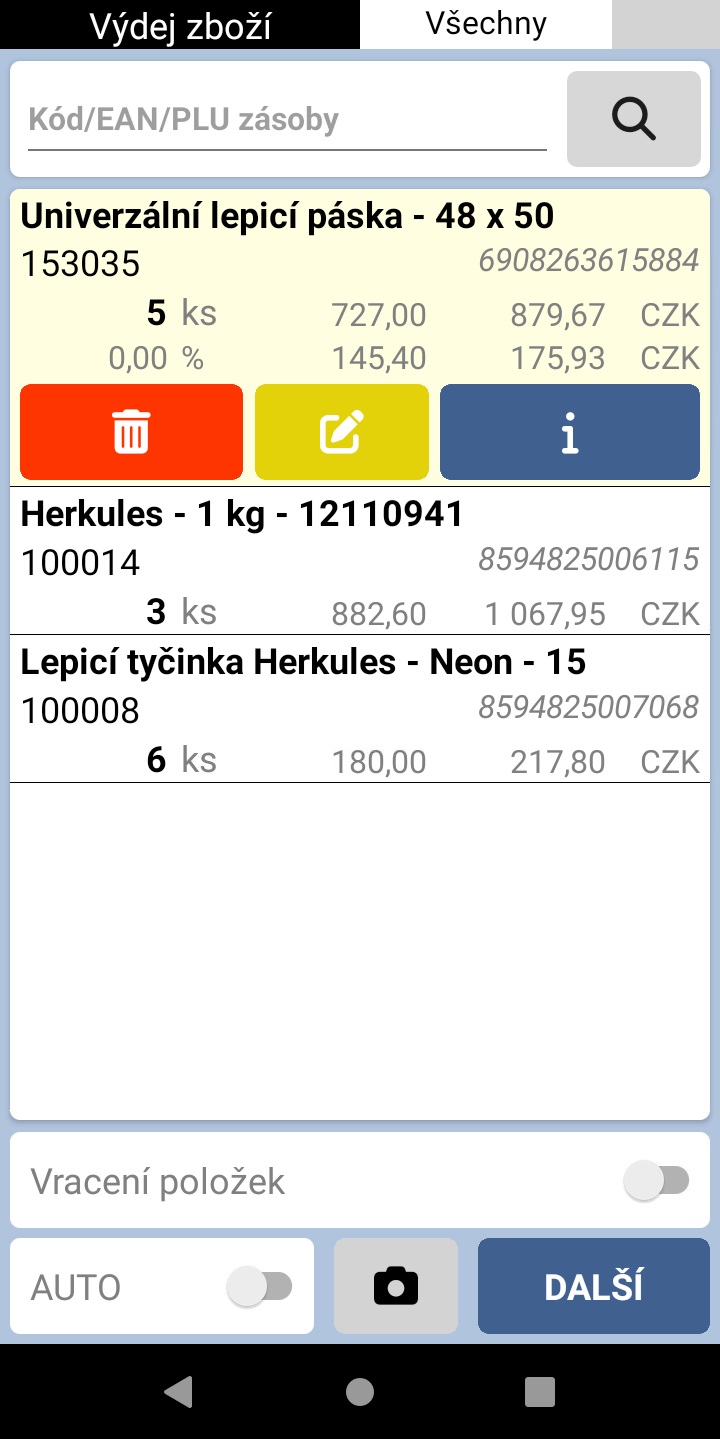Focus the Kód/EAN/PLU zásoby field
The image size is (720, 1439).
(x=287, y=120)
